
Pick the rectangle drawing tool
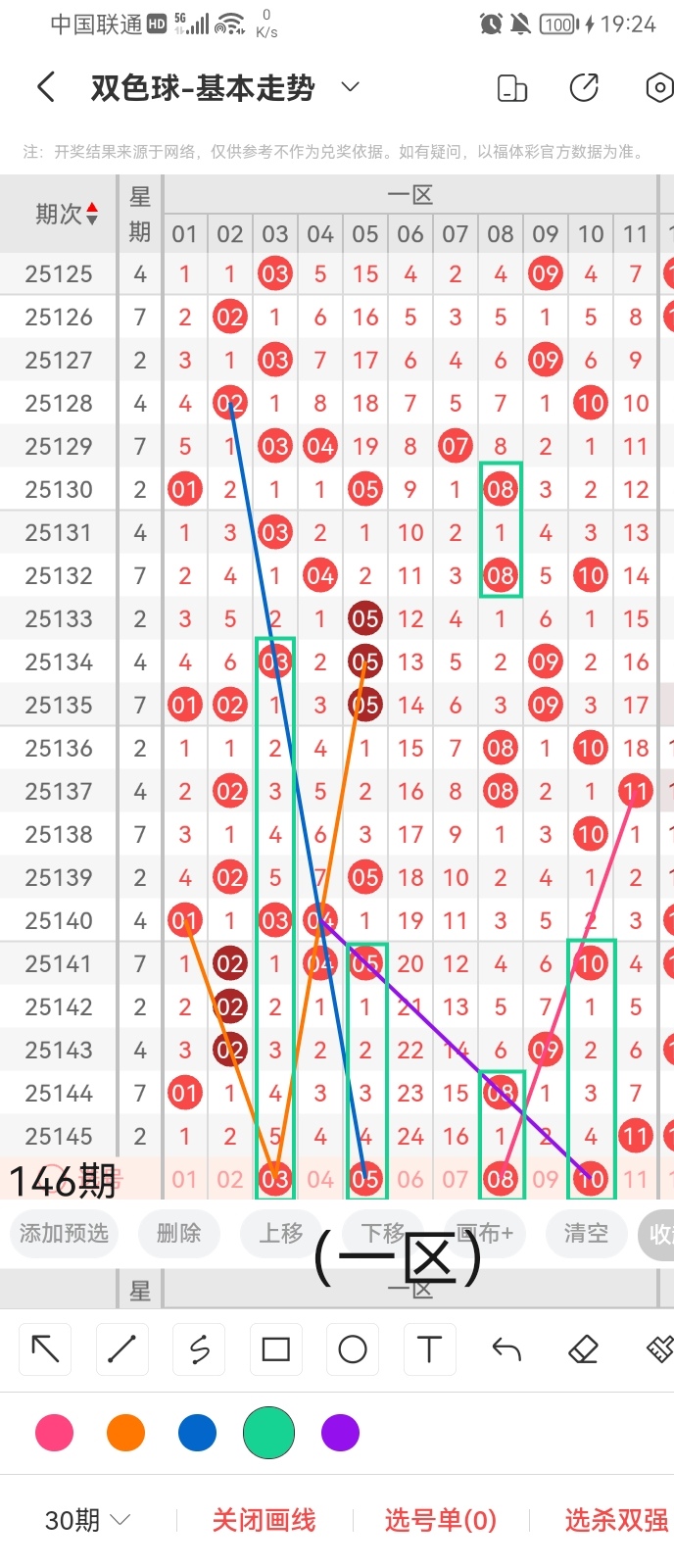click(x=275, y=1349)
